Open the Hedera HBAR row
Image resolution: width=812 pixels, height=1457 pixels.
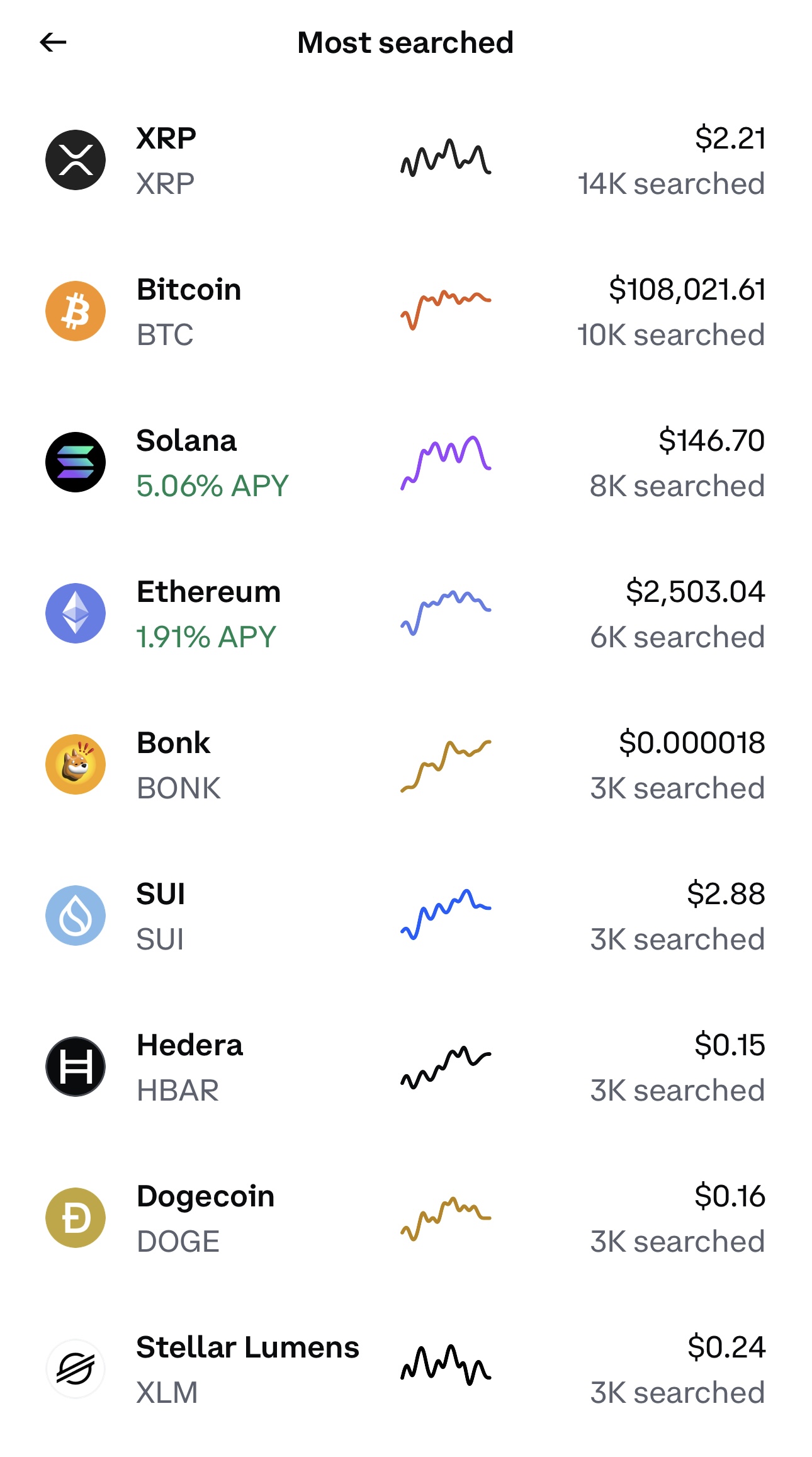point(406,1067)
